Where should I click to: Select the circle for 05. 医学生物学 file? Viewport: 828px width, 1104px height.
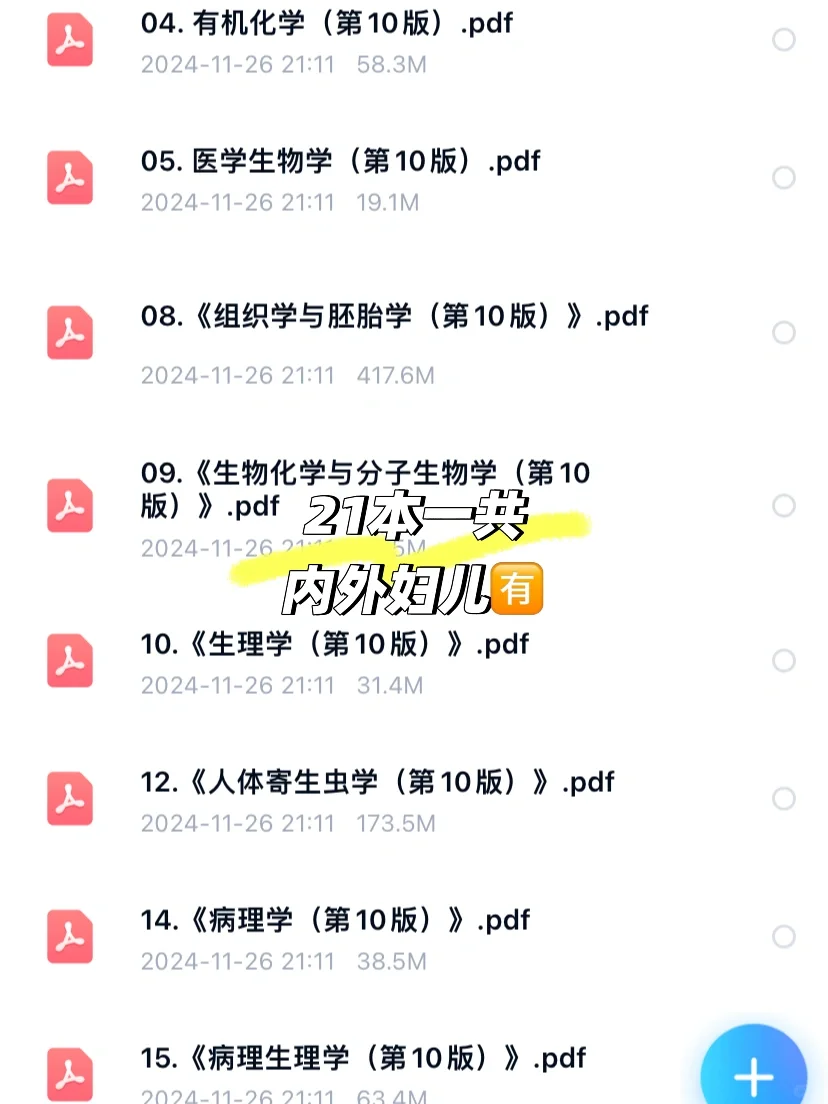pyautogui.click(x=784, y=177)
